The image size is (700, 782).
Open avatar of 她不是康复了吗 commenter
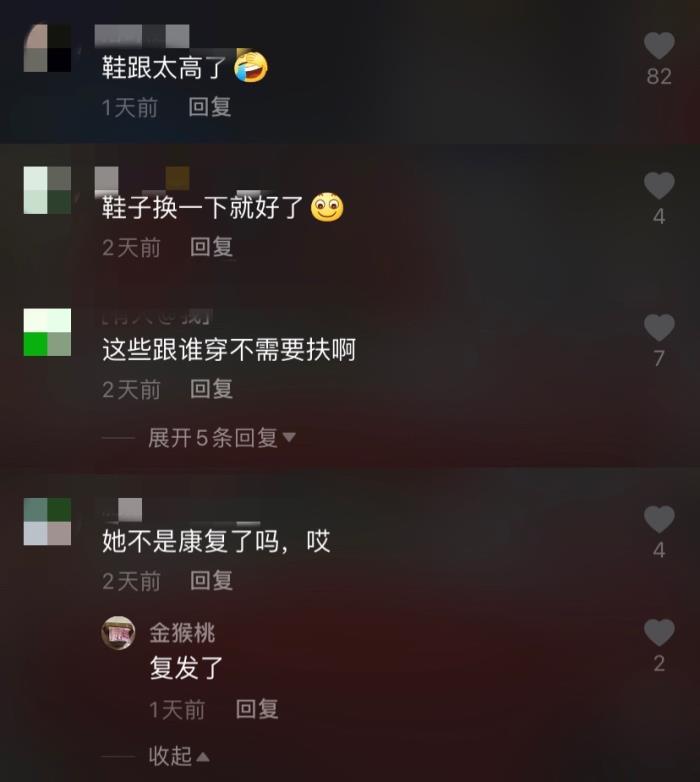(47, 521)
